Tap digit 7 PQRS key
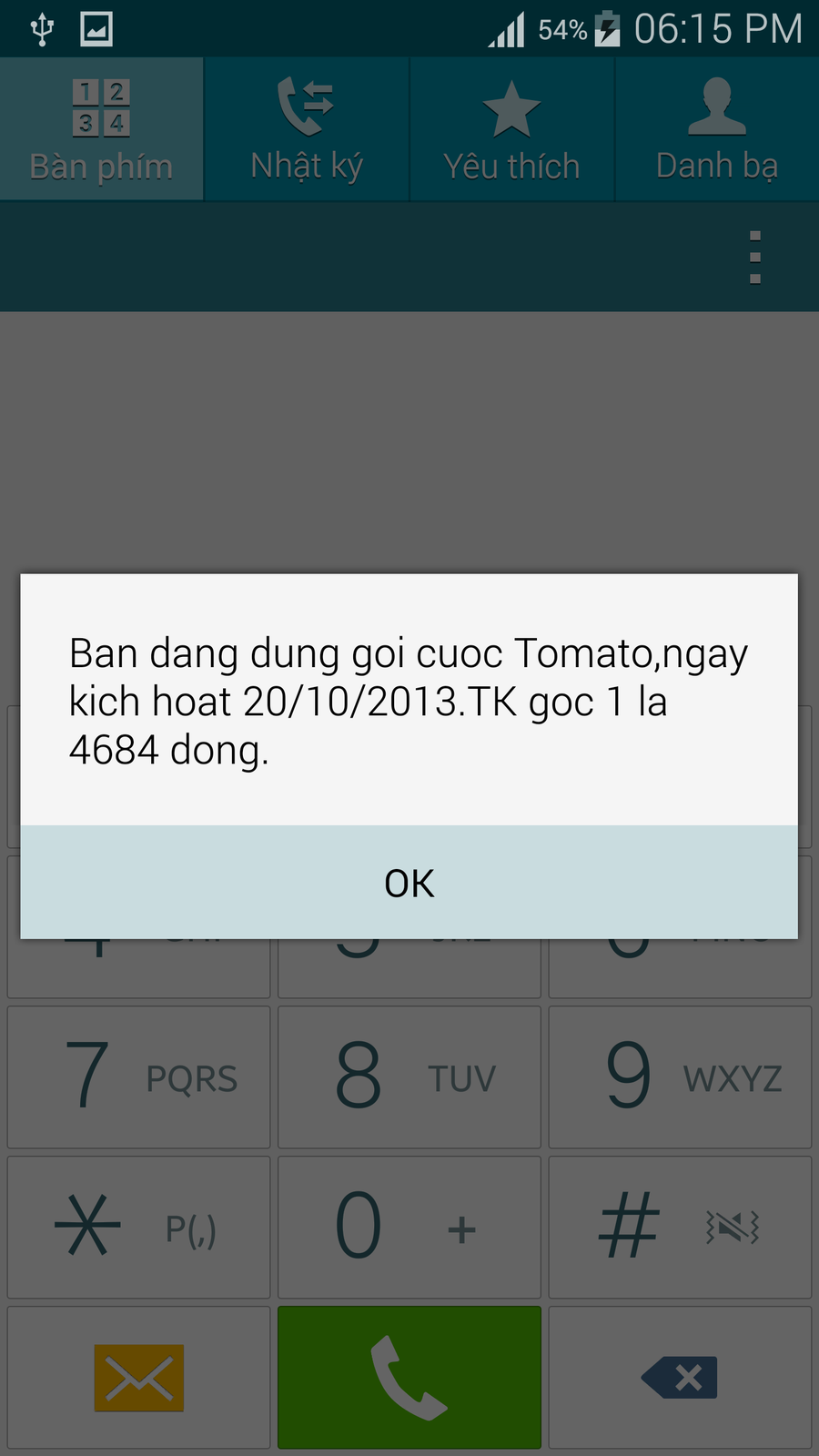Viewport: 819px width, 1456px height. point(138,1077)
